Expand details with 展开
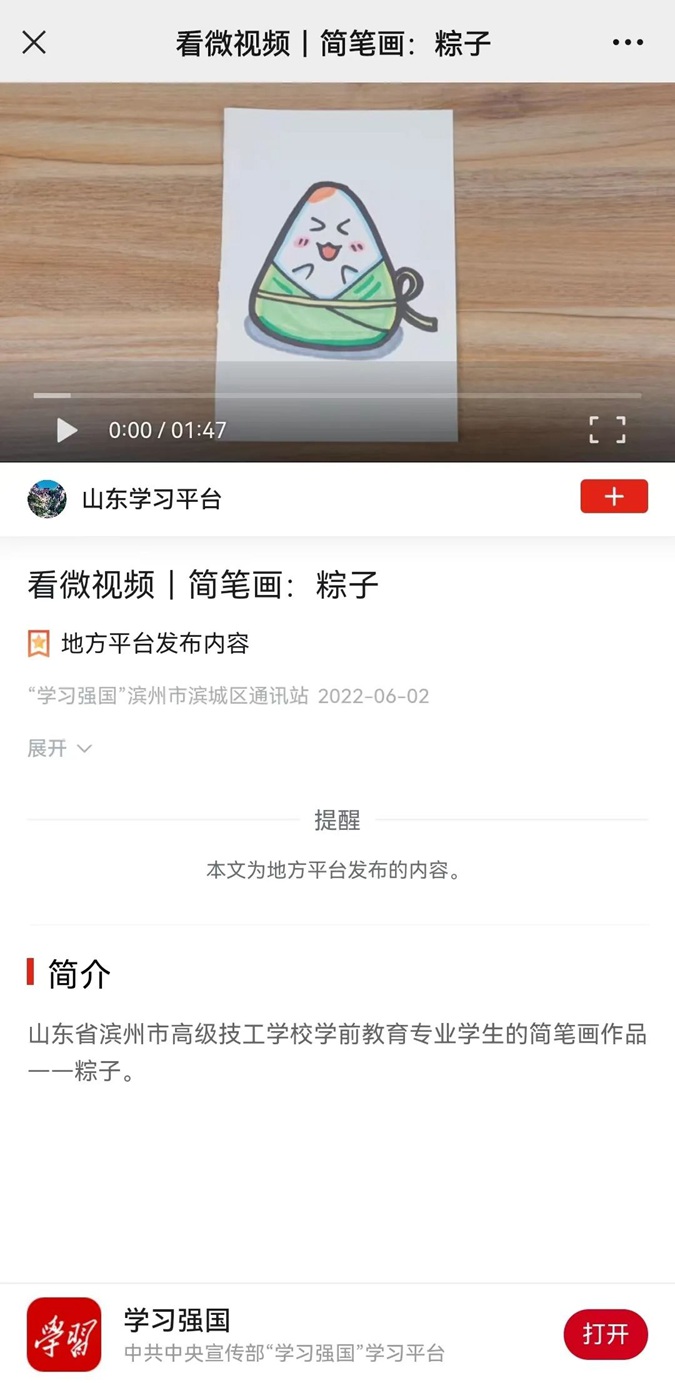The image size is (675, 1383). [59, 748]
